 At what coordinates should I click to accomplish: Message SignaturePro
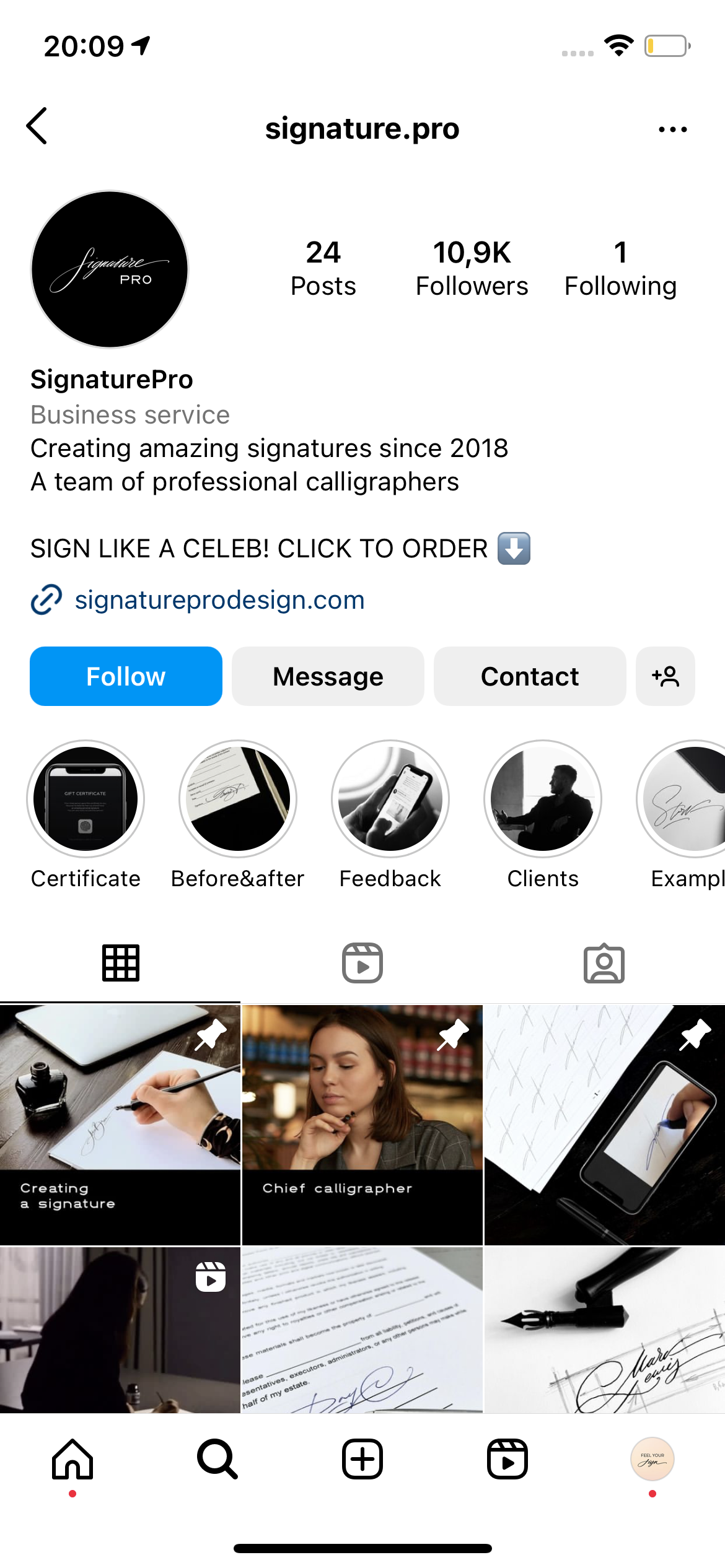click(328, 676)
